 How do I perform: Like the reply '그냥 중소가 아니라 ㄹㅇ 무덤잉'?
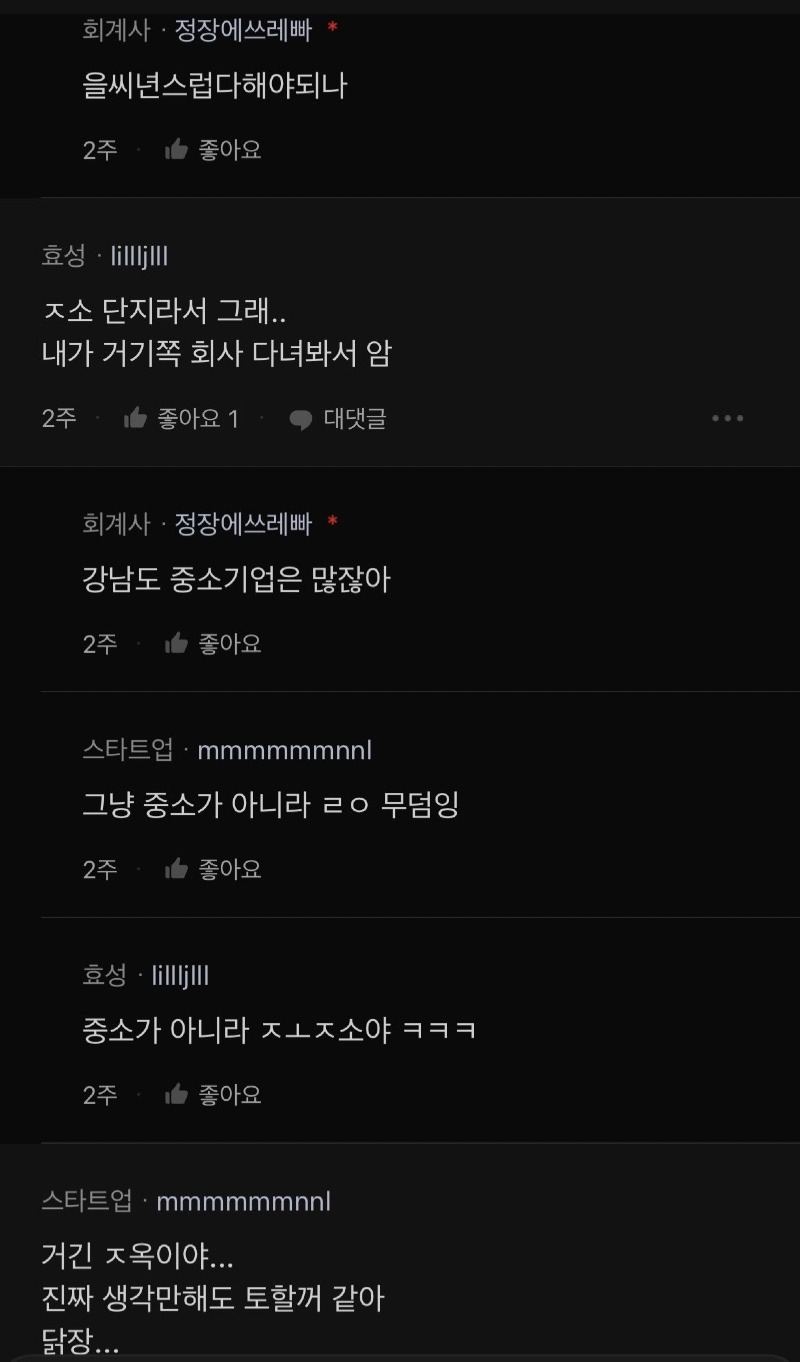213,870
